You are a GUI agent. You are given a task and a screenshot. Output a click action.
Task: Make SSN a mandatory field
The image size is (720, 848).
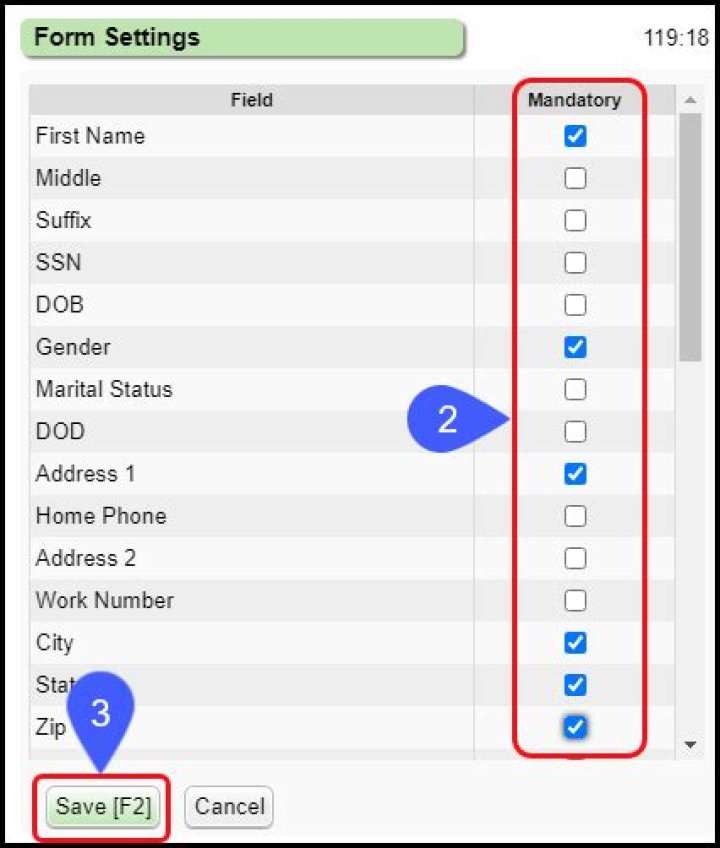pos(575,263)
